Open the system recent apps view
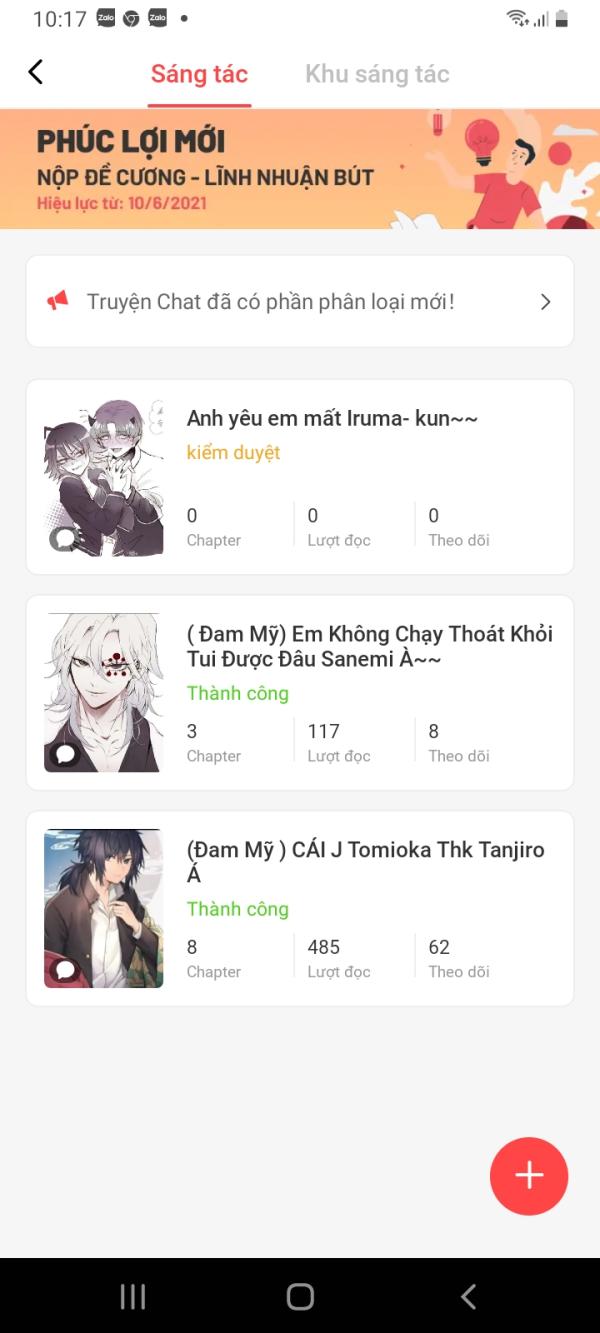Image resolution: width=600 pixels, height=1333 pixels. [133, 1297]
